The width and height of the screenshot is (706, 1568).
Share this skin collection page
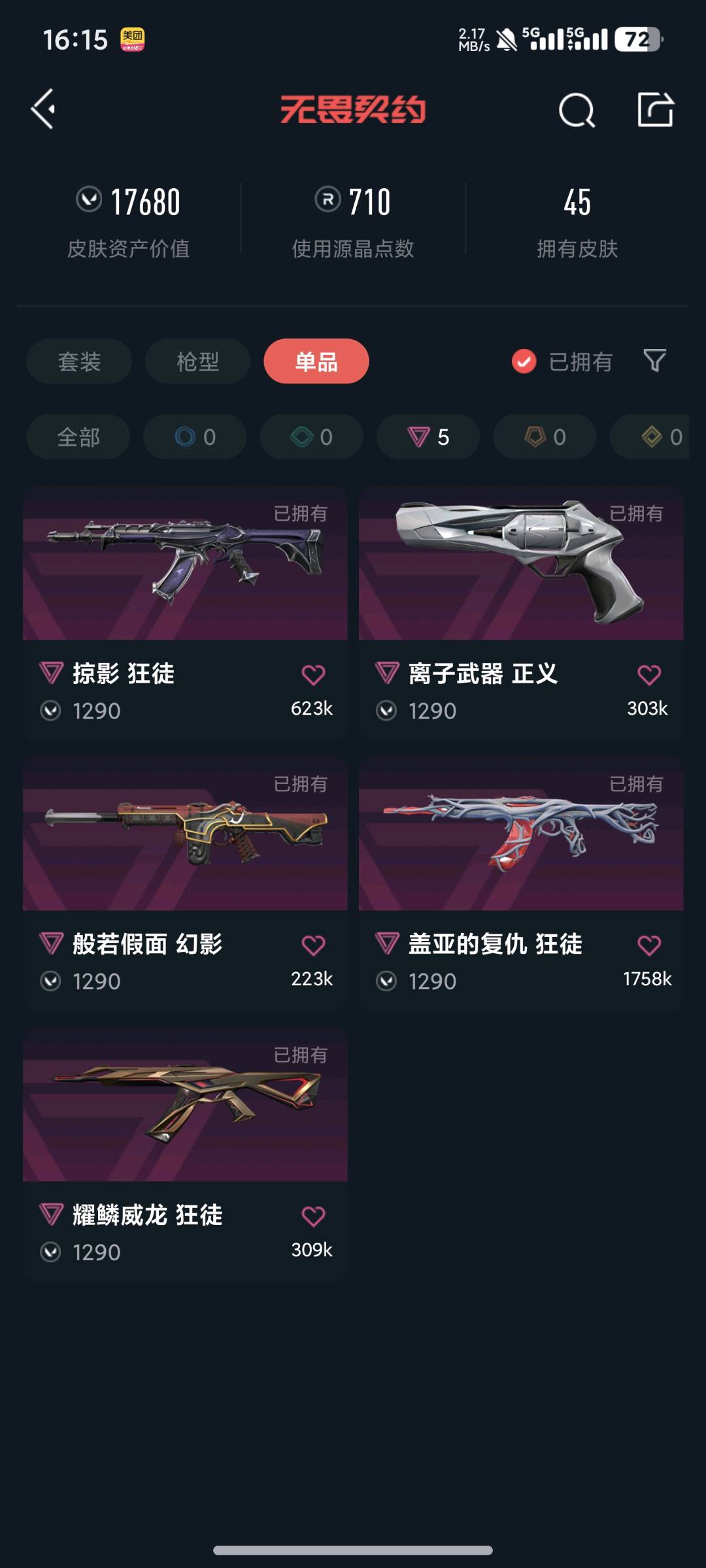655,109
